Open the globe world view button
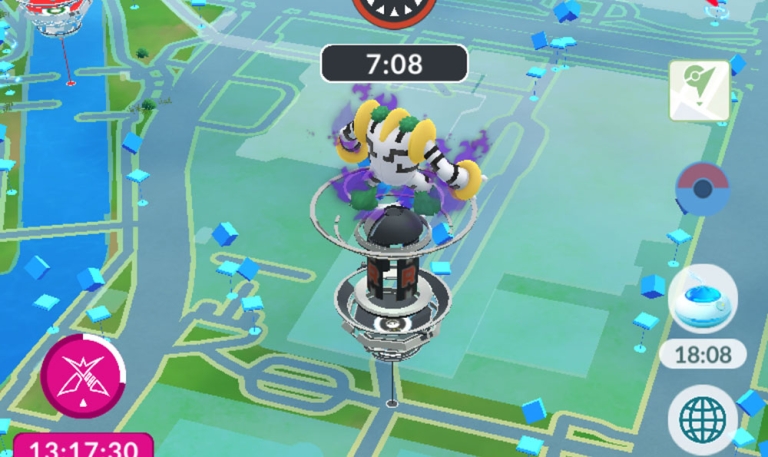768x457 pixels. click(x=703, y=418)
